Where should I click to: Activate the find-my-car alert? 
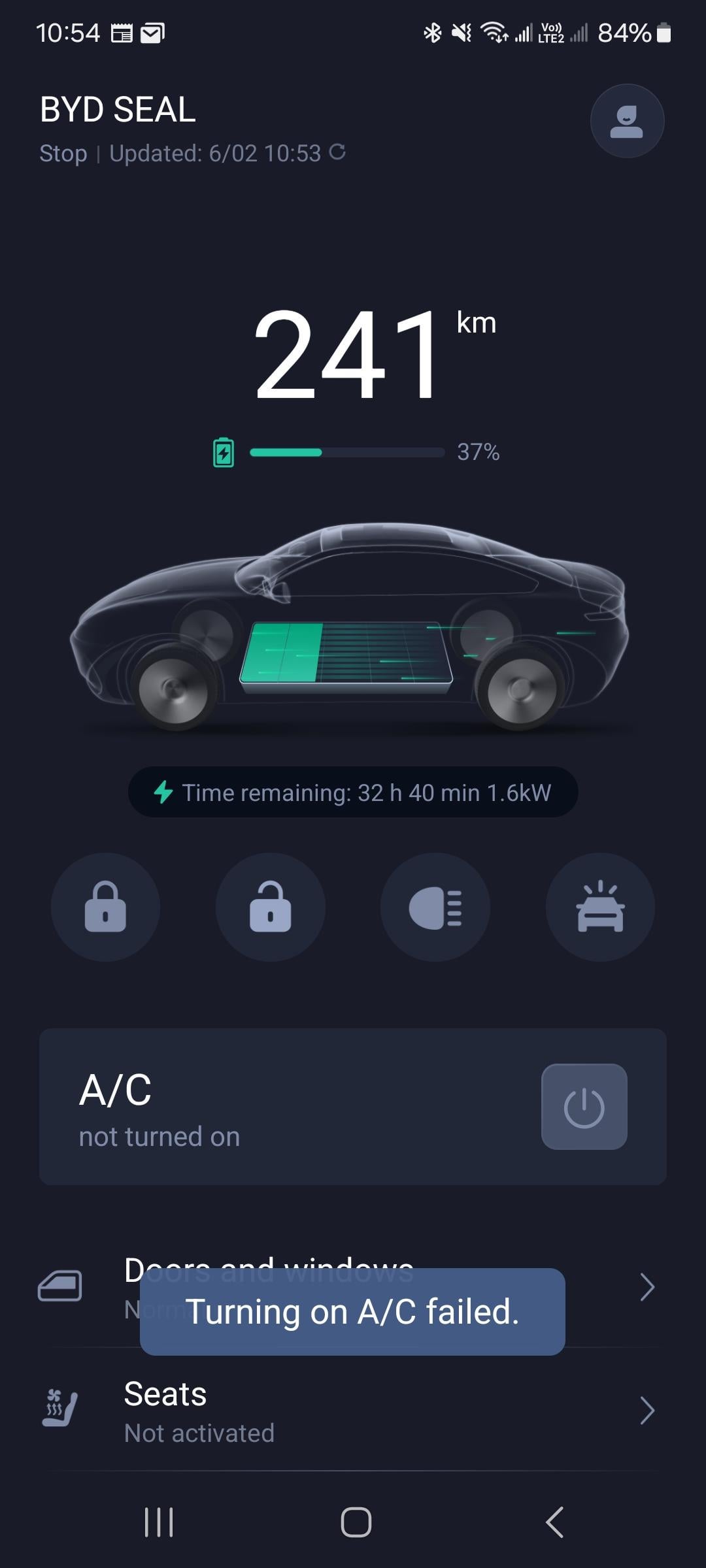[600, 906]
